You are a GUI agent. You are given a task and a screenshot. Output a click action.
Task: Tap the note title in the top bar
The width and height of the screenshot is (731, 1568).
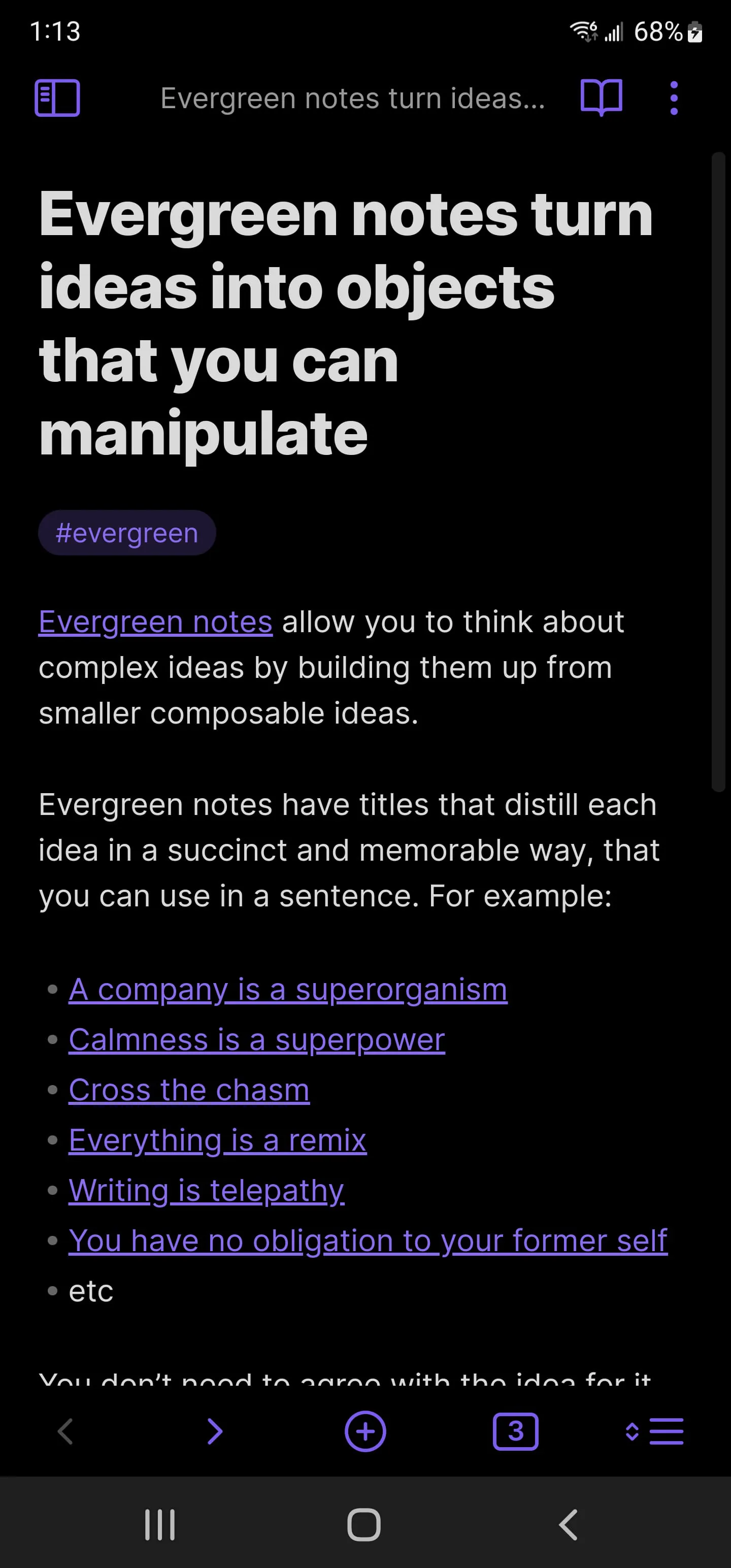coord(352,98)
